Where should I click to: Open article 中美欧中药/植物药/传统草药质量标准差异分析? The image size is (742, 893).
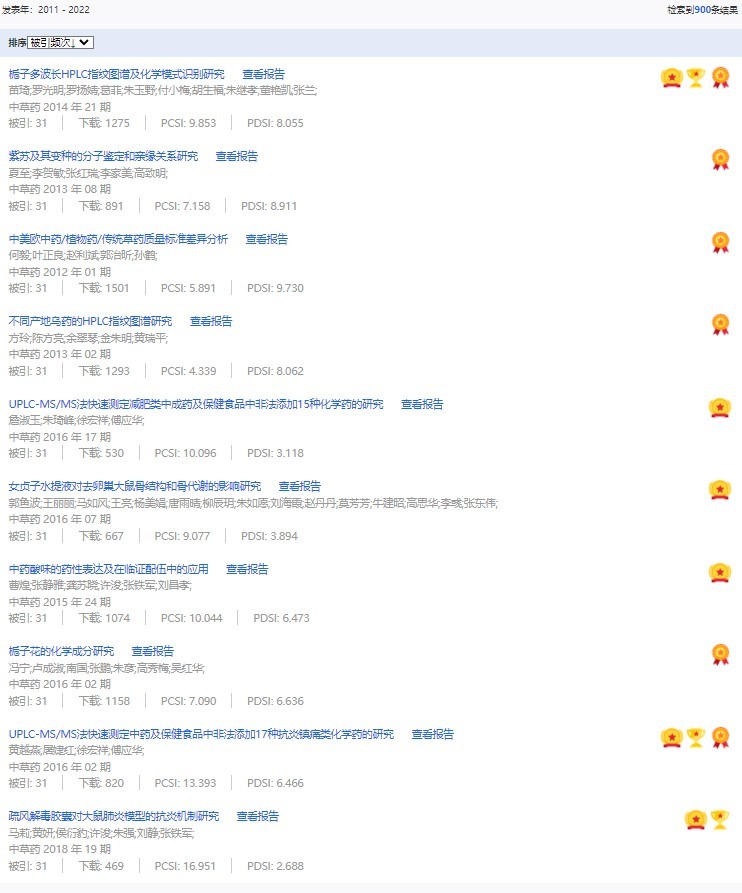pos(118,239)
